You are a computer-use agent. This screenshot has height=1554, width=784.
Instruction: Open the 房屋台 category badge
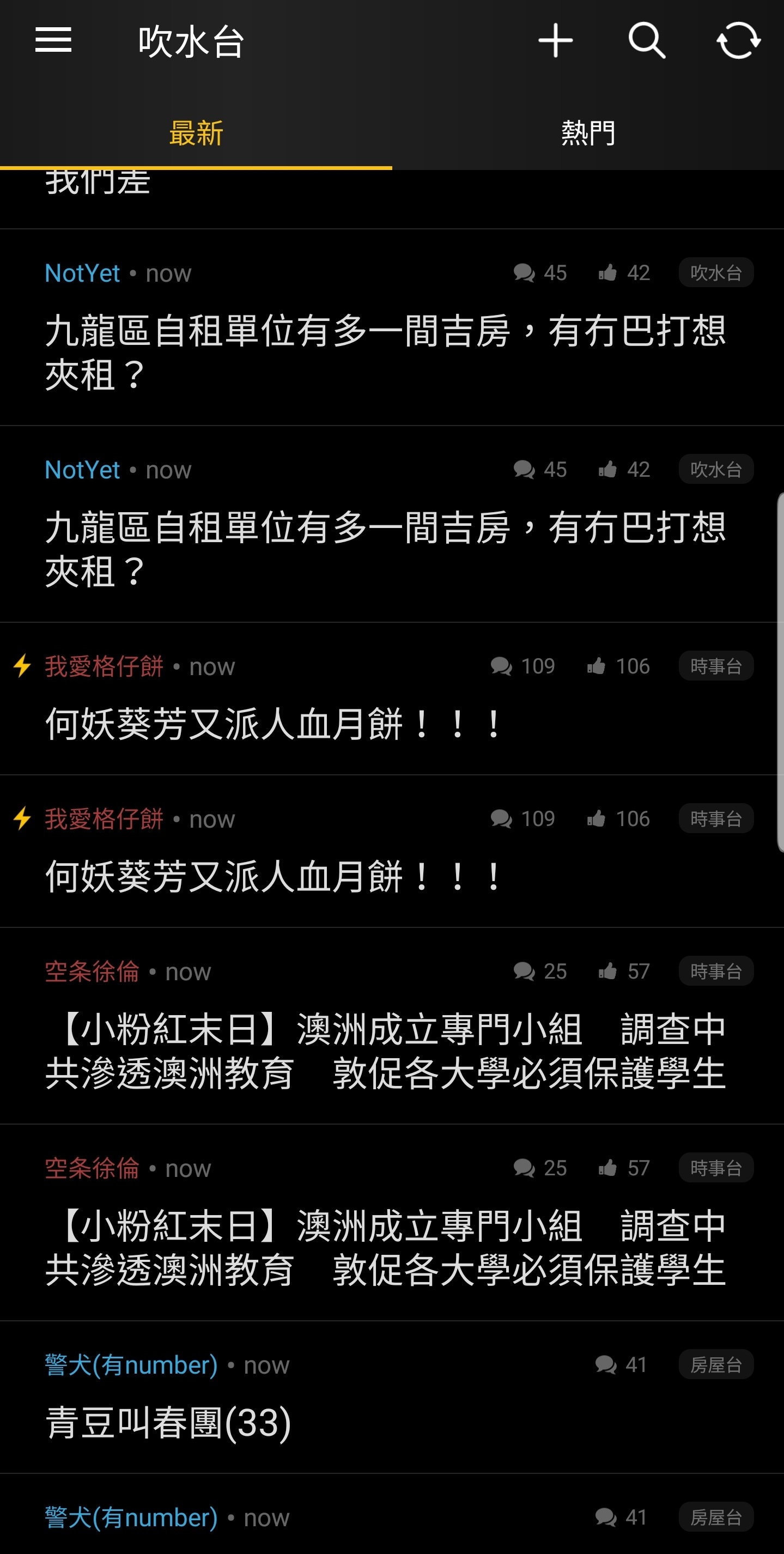coord(715,1364)
